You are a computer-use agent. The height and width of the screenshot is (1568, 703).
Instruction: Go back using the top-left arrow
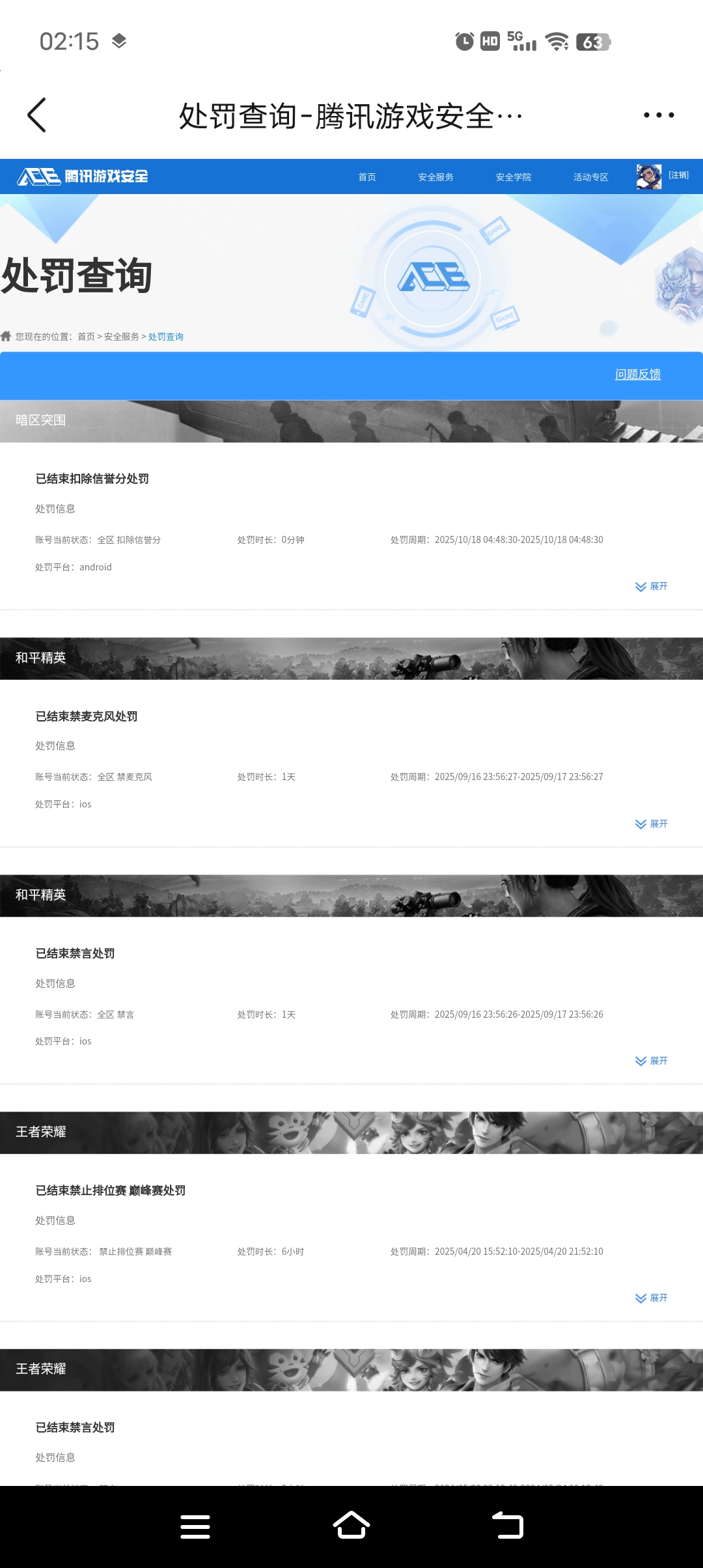click(x=37, y=115)
